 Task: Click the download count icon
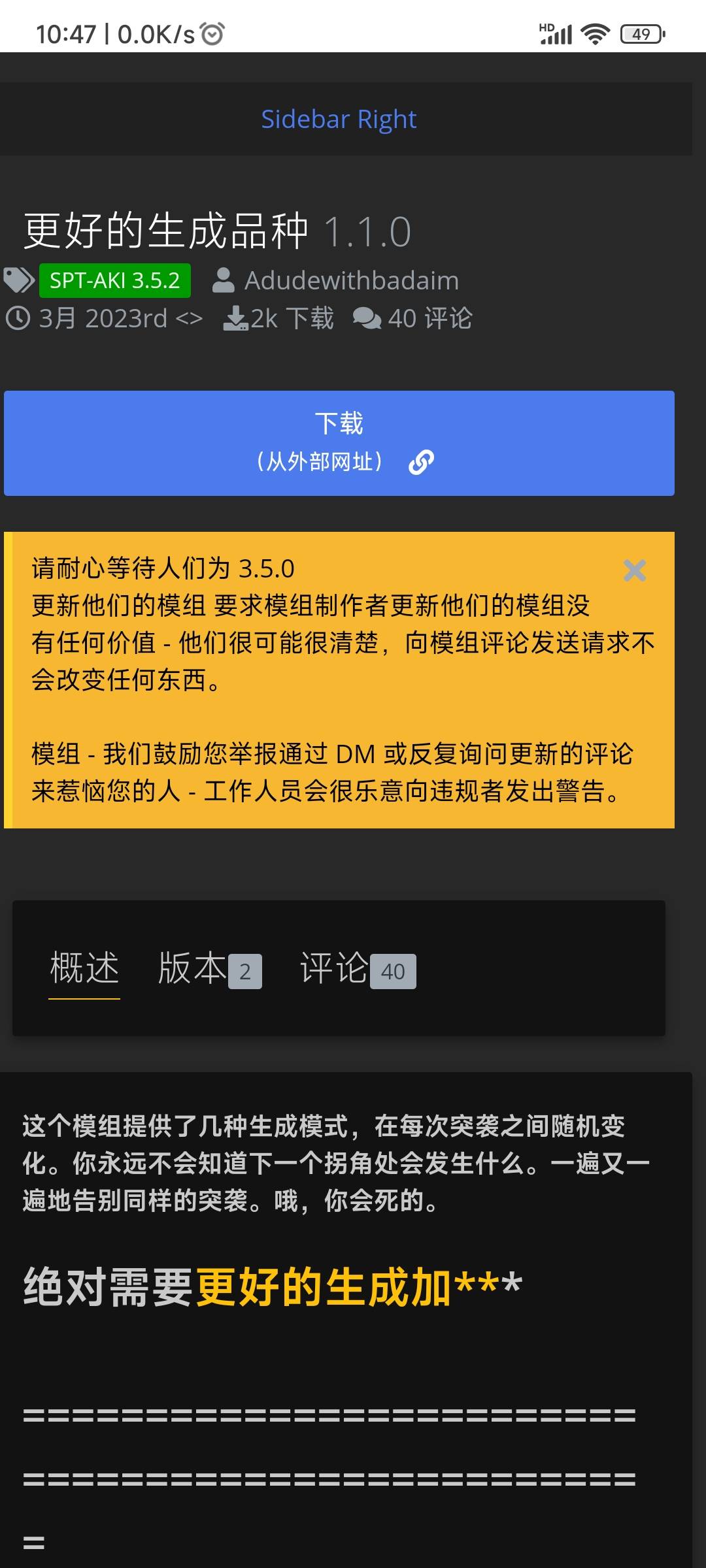click(x=235, y=319)
